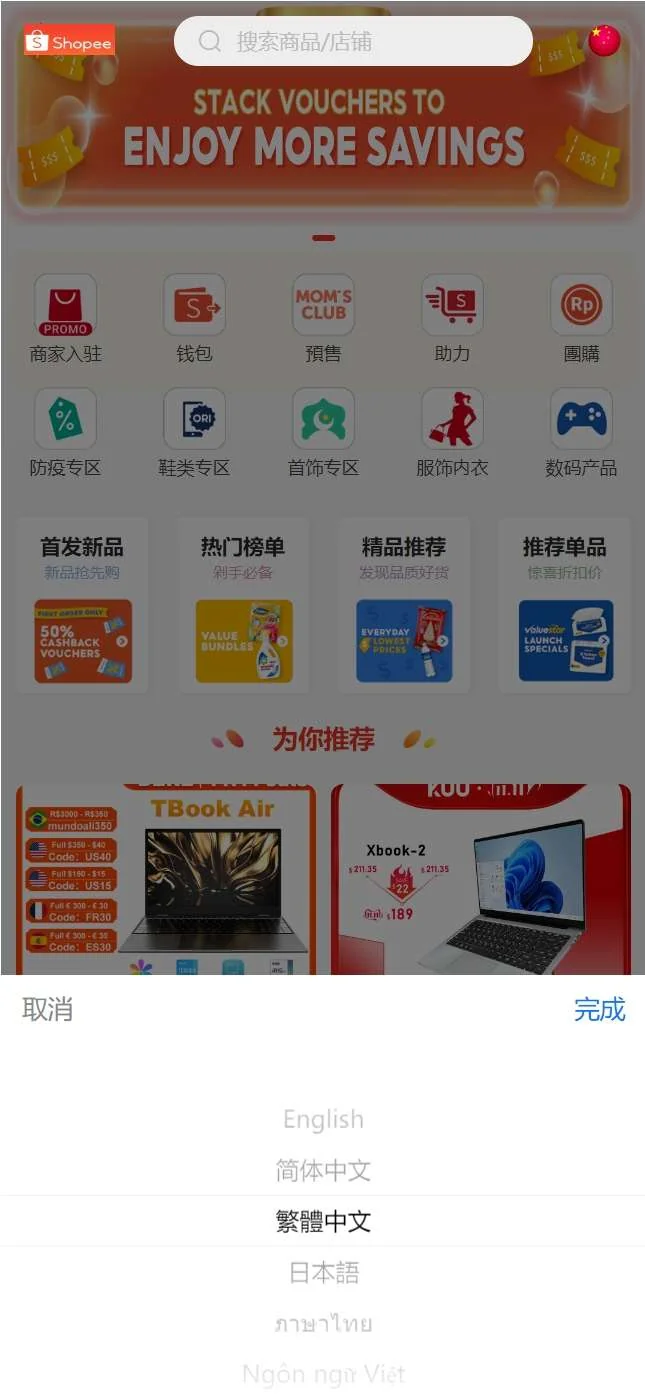
Task: Tap the highlighted 繁體中文 option
Action: coord(323,1221)
